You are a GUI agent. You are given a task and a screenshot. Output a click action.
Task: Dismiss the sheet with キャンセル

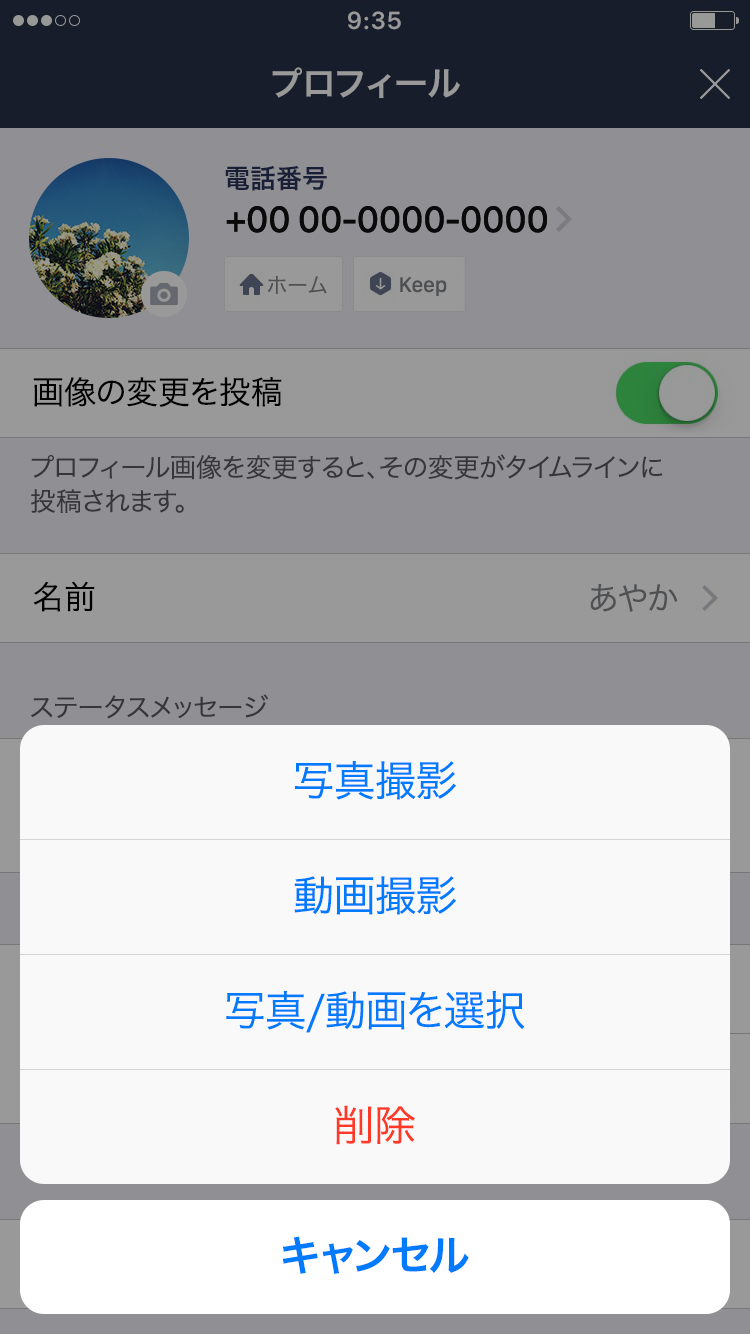click(x=375, y=1256)
